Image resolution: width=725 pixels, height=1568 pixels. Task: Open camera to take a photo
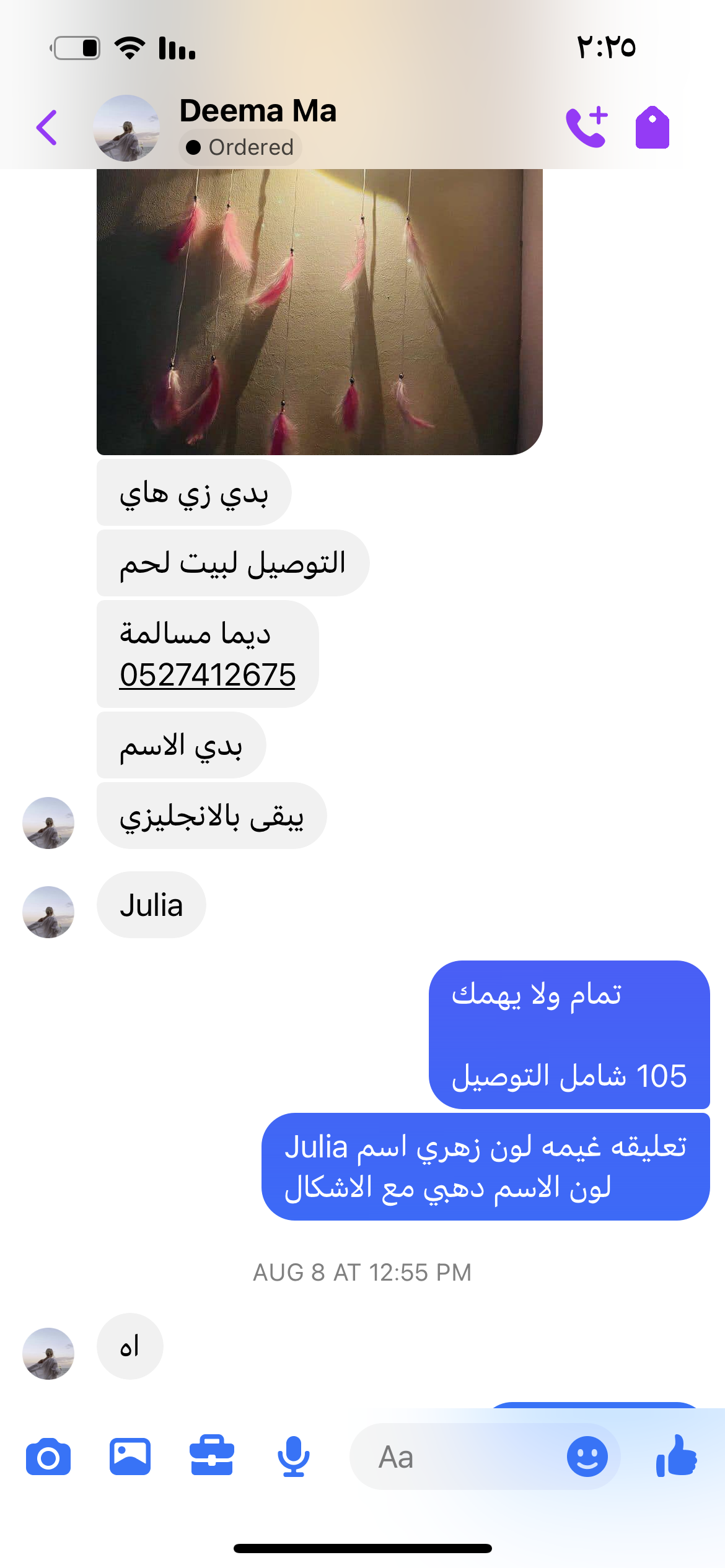pyautogui.click(x=48, y=1457)
